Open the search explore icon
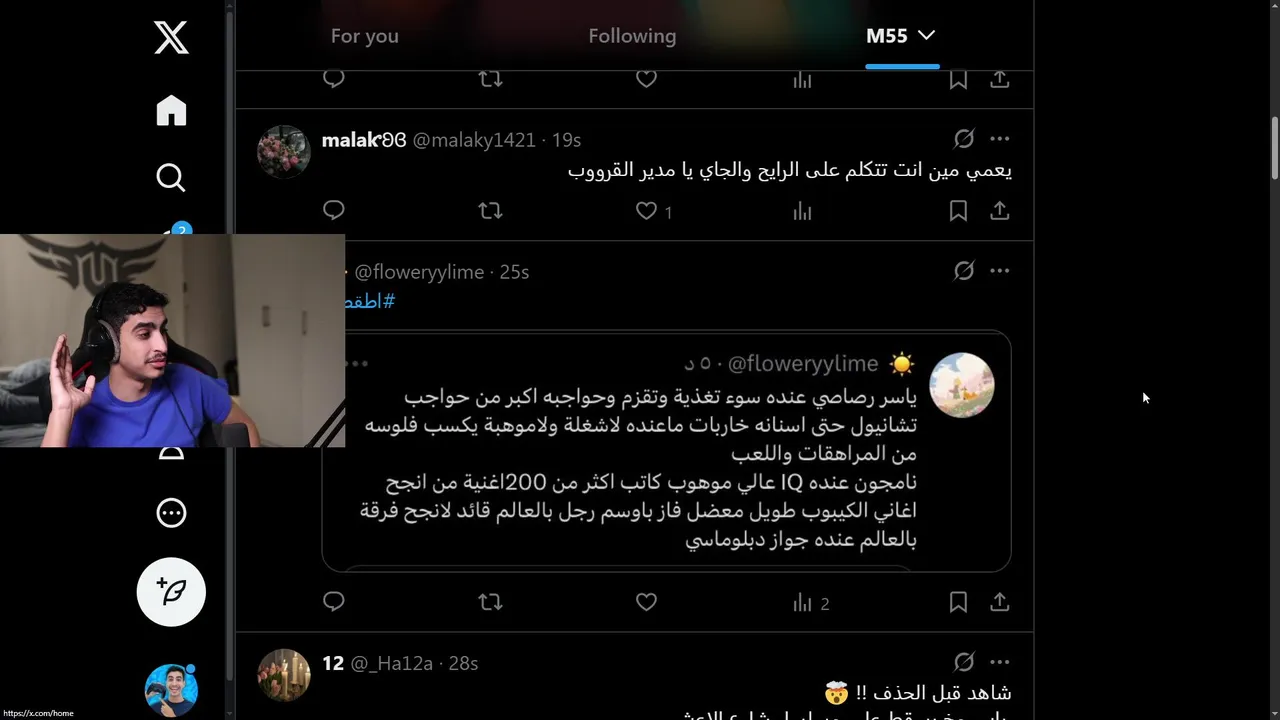This screenshot has height=720, width=1280. click(171, 178)
